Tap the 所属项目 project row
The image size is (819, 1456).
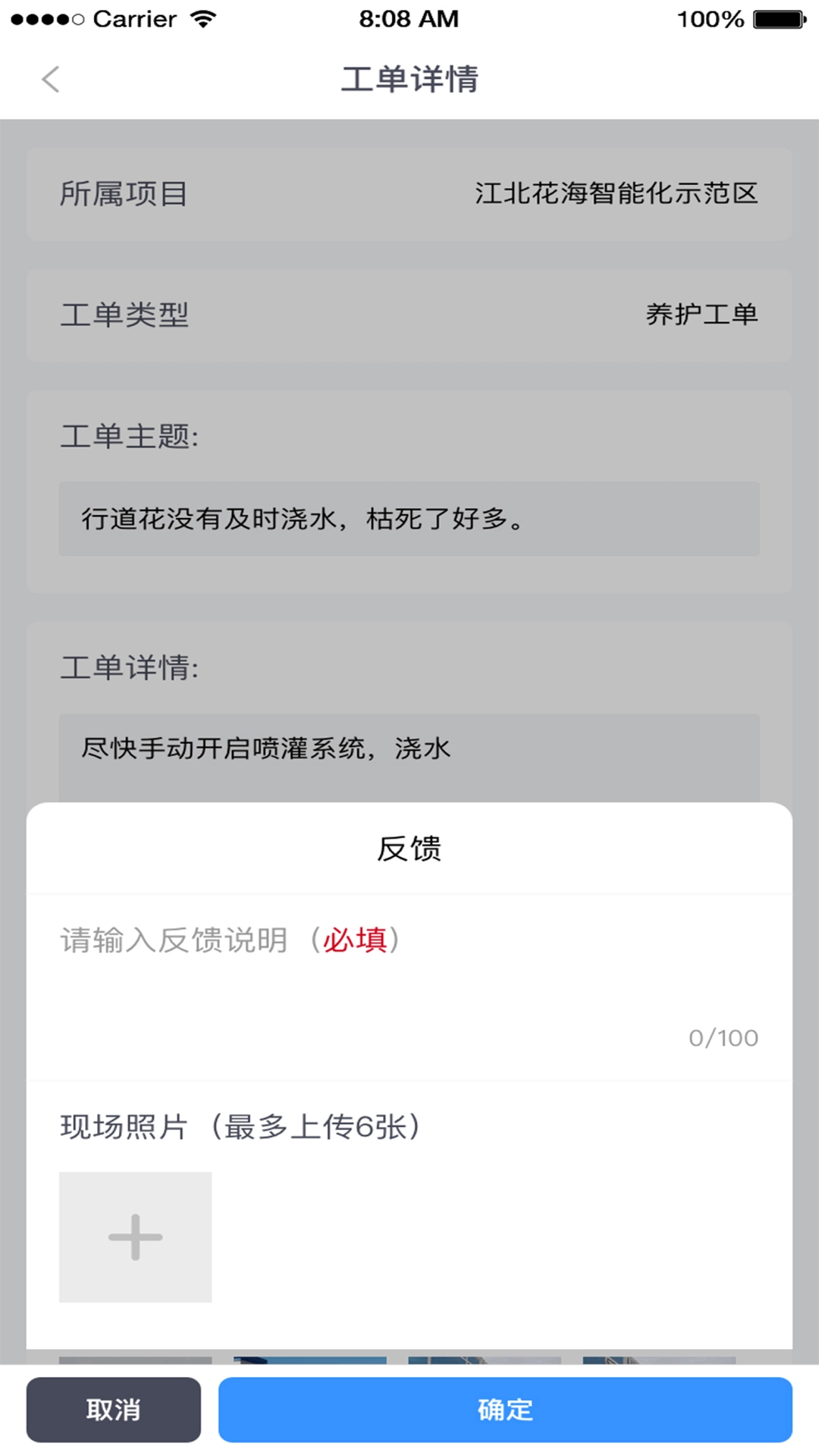tap(409, 193)
